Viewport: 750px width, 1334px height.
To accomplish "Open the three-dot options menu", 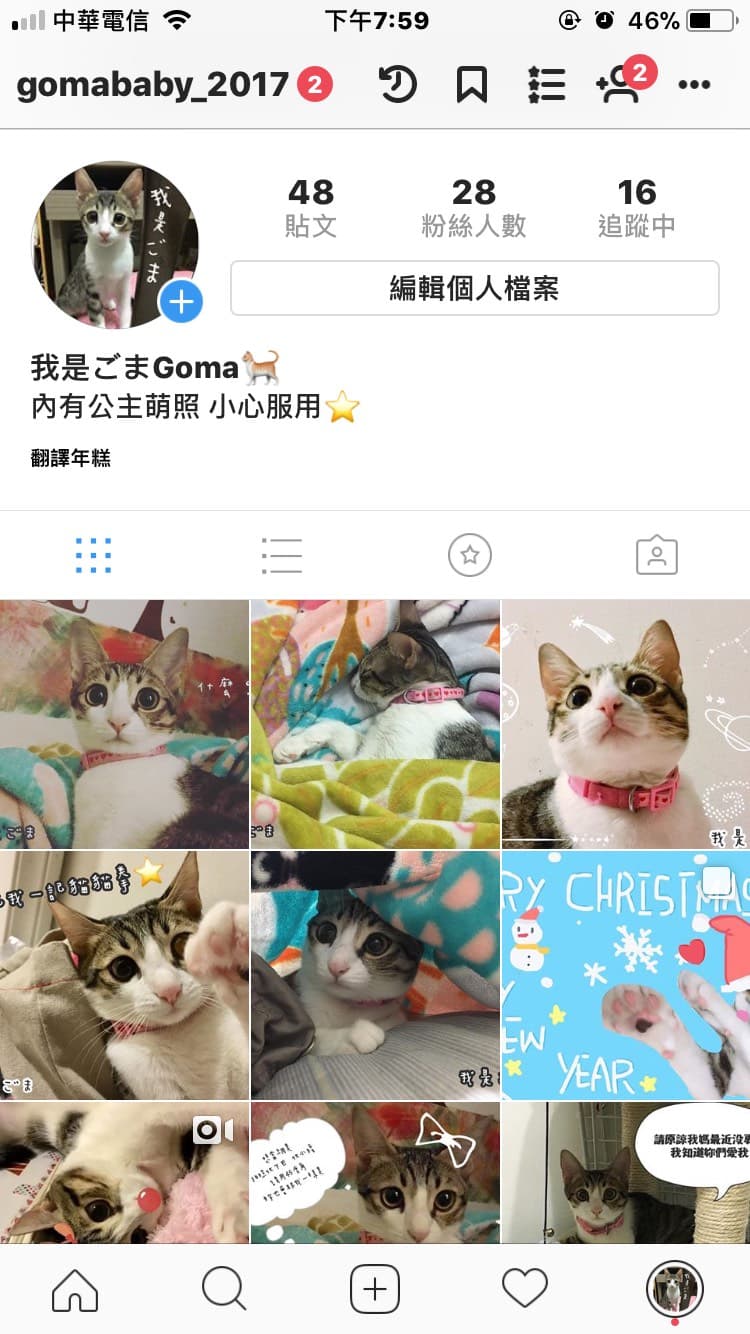I will click(694, 85).
